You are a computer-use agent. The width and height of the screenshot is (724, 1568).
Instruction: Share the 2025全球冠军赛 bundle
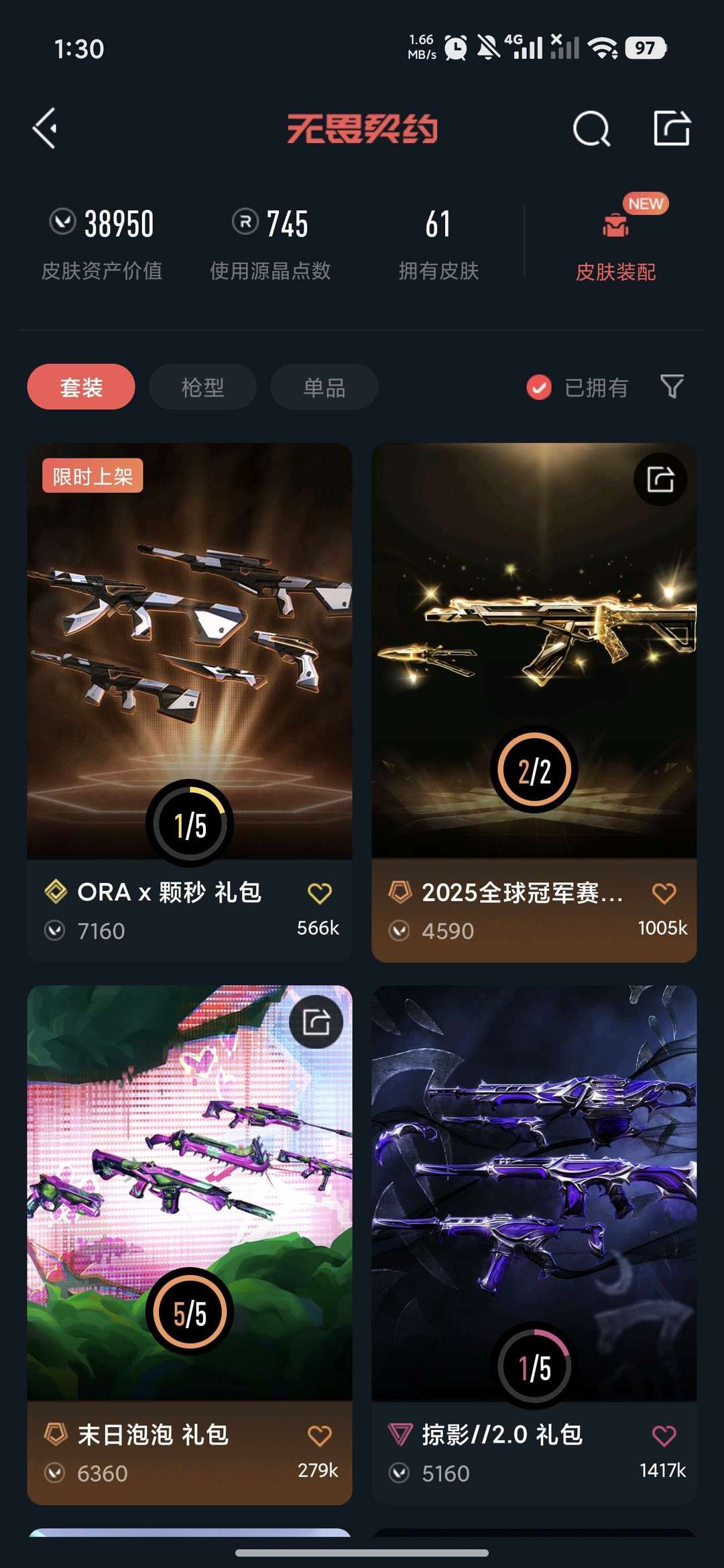pos(660,479)
